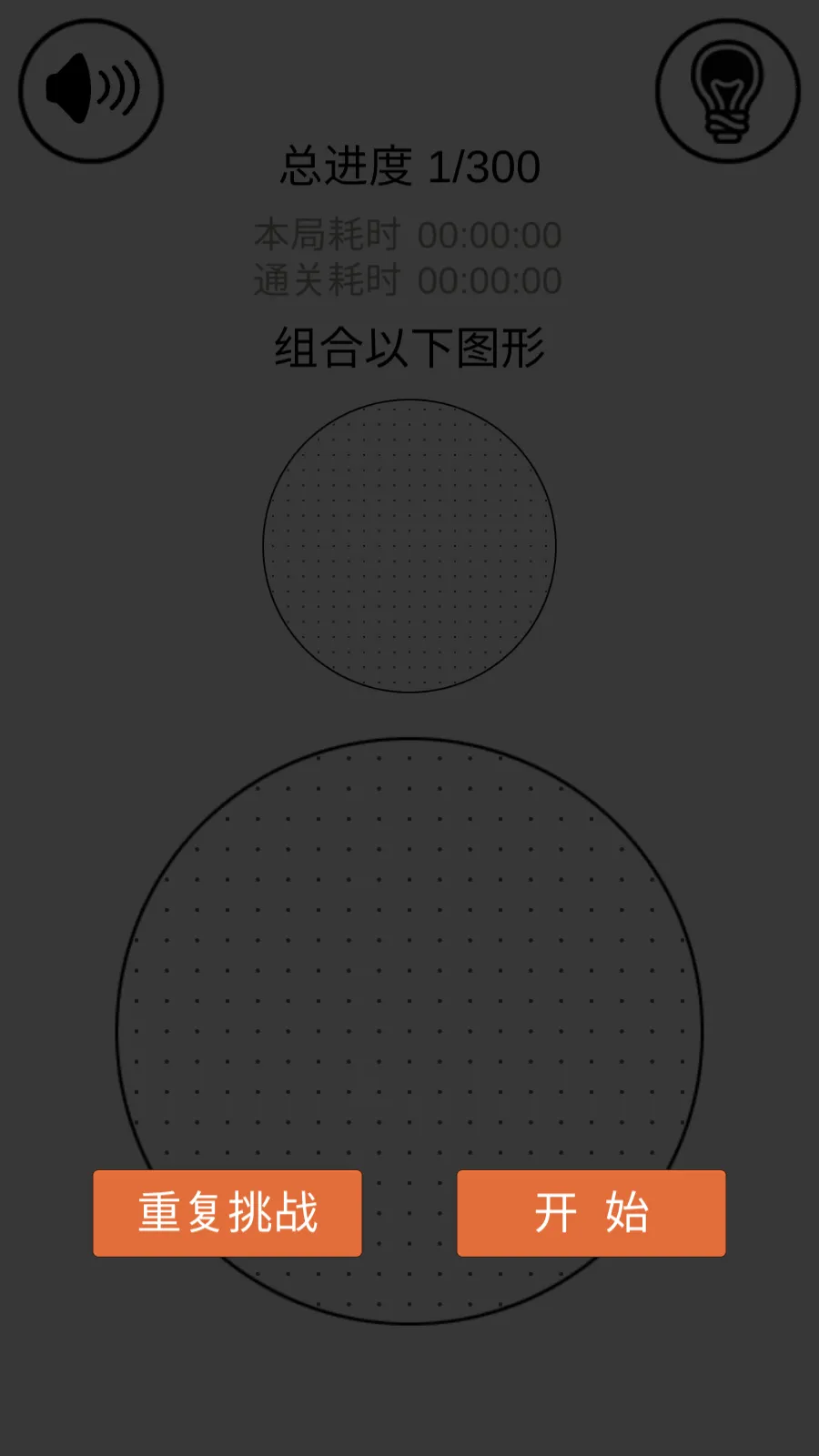Toggle the sound speaker icon
819x1456 pixels.
click(x=91, y=91)
